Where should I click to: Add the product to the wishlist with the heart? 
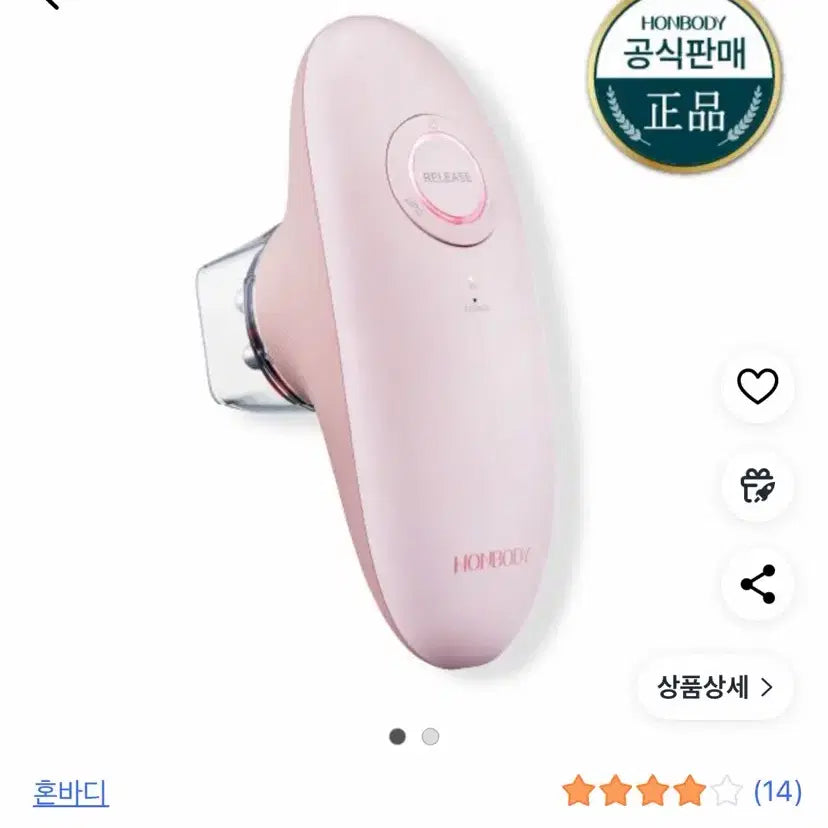point(757,386)
